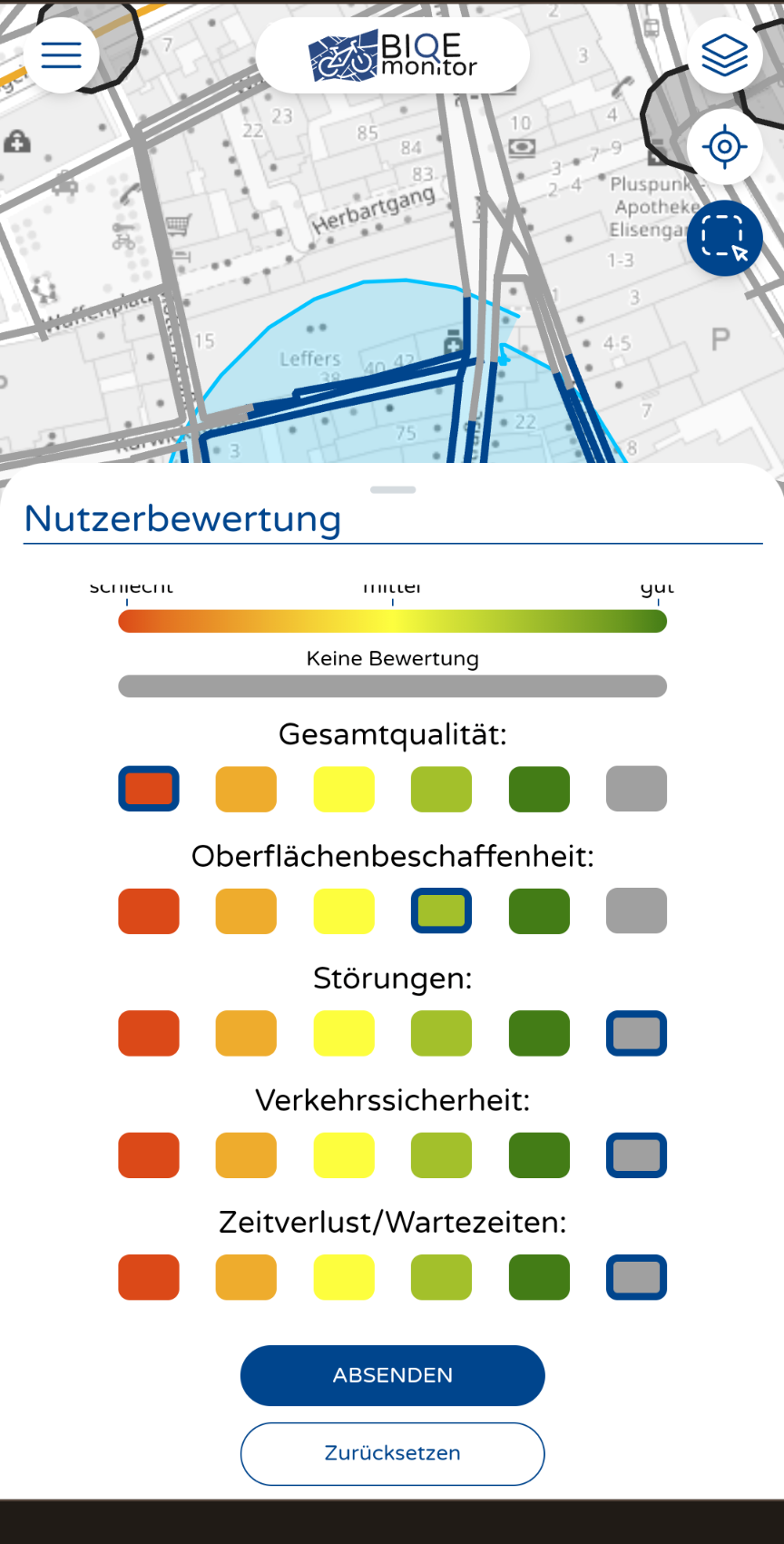Reset ratings via Zurücksetzen
Screen dimensions: 784x1544
click(x=392, y=1453)
